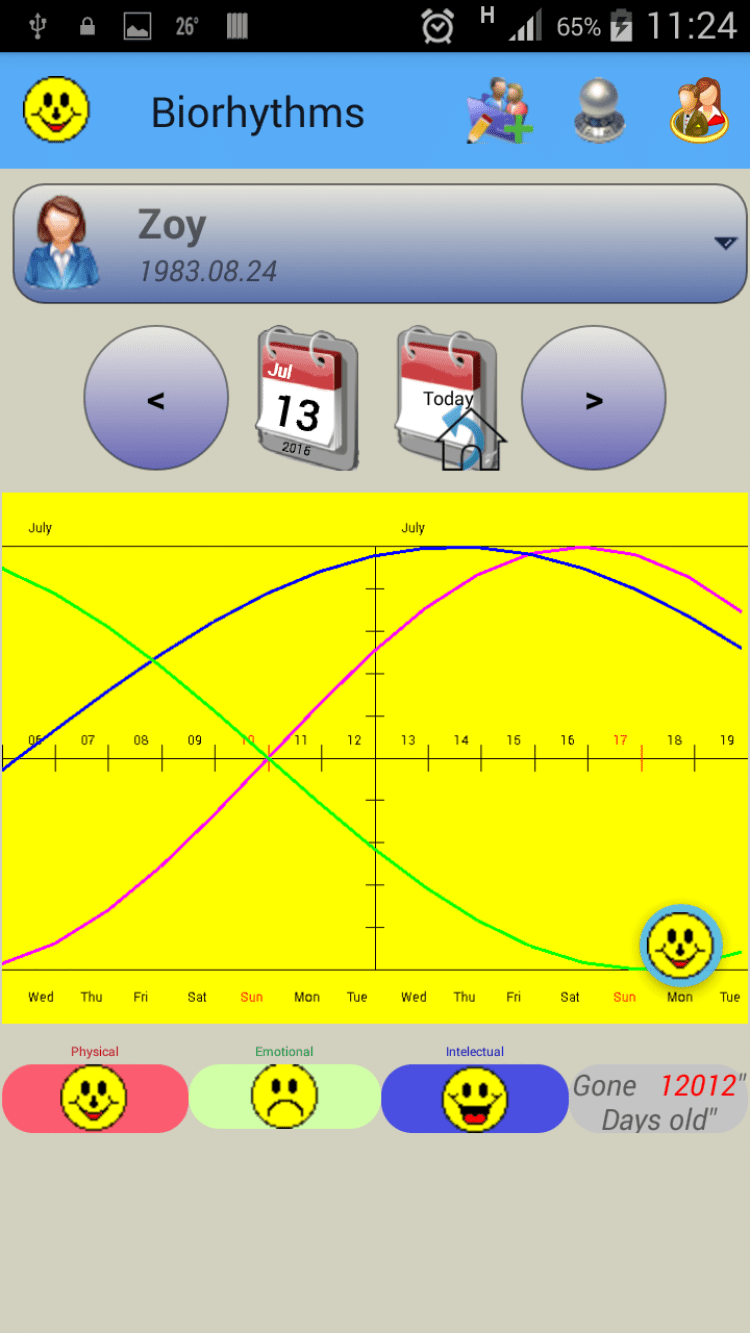This screenshot has width=750, height=1333.
Task: Add a new person profile
Action: pyautogui.click(x=499, y=111)
